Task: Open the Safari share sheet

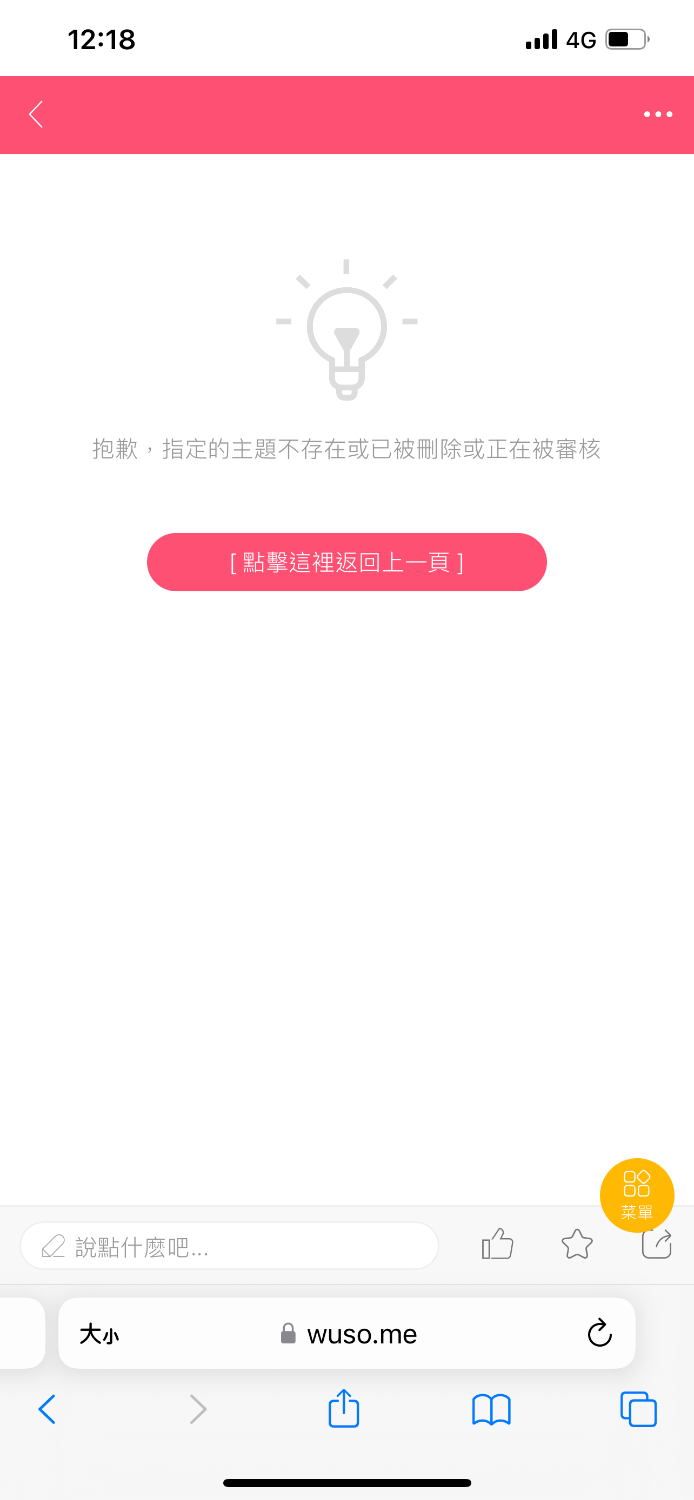Action: coord(343,1409)
